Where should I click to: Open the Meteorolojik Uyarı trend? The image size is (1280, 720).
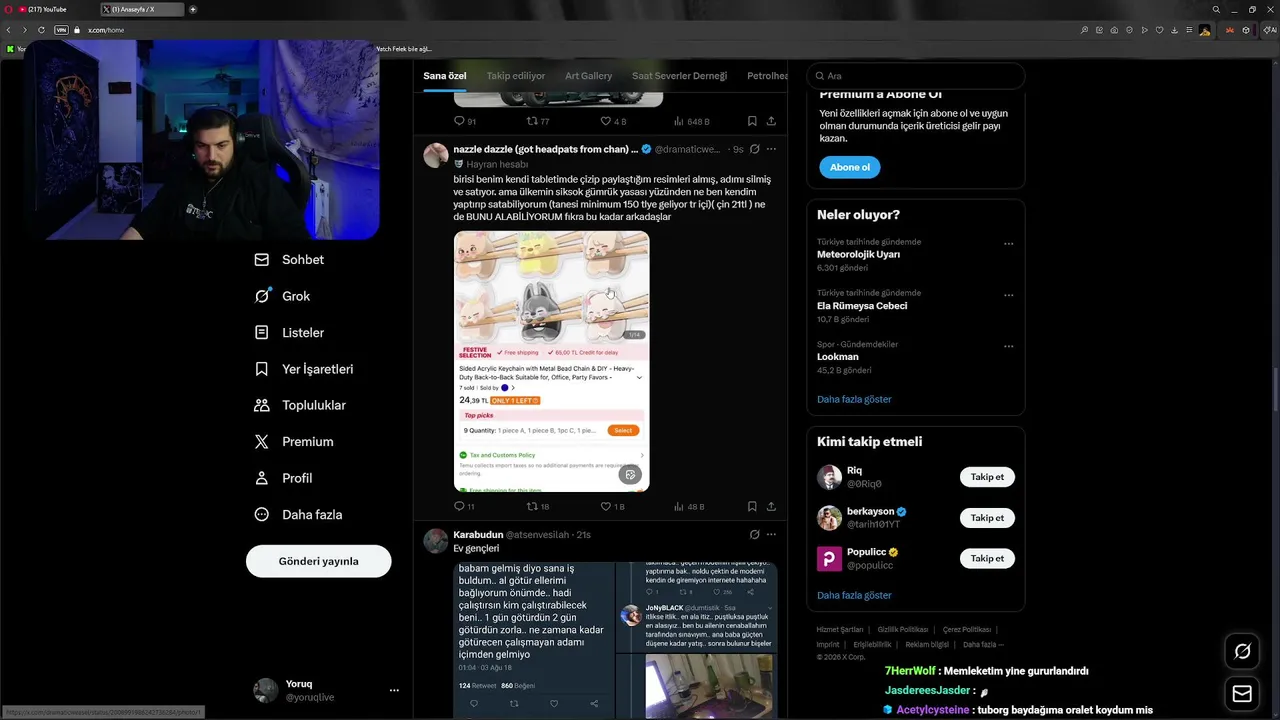(858, 254)
